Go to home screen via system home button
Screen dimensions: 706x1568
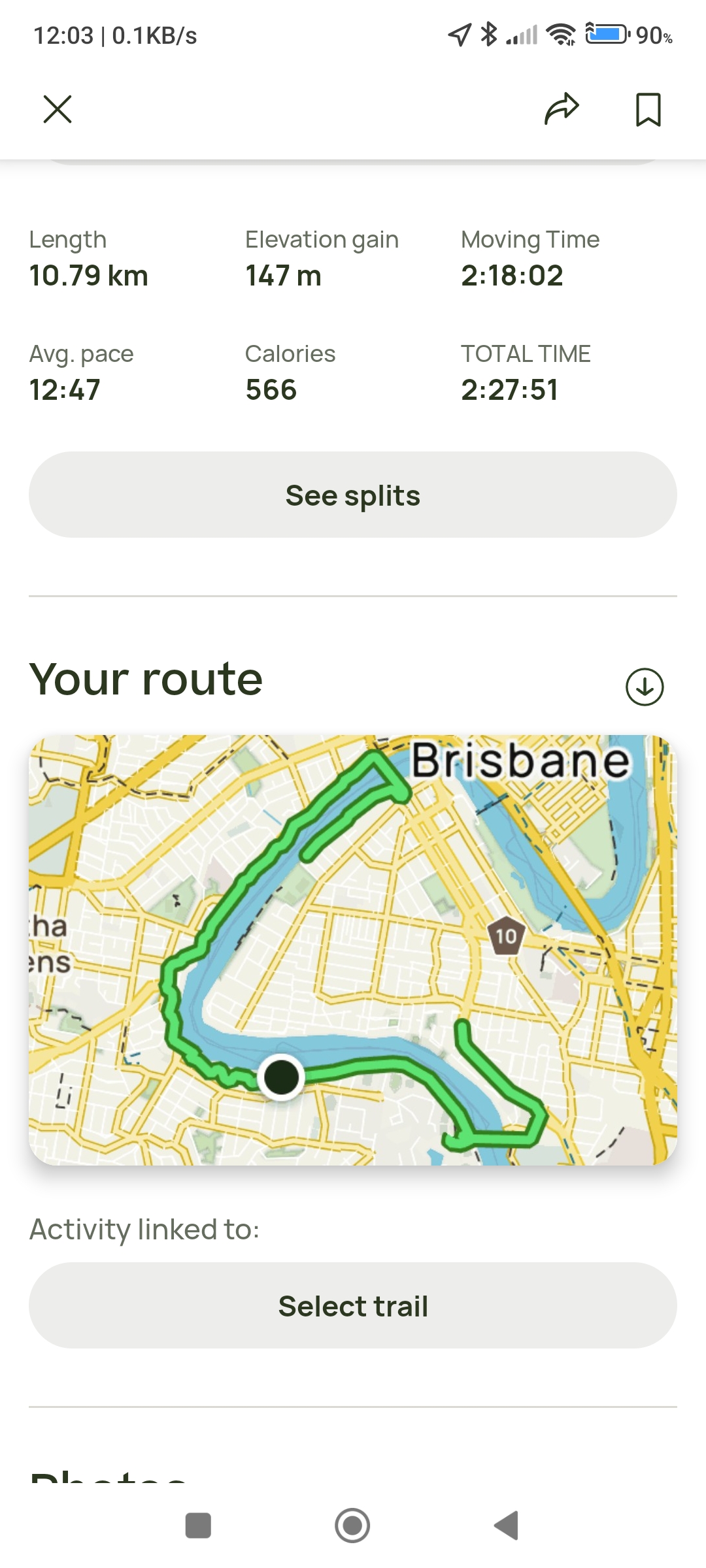click(x=352, y=1526)
